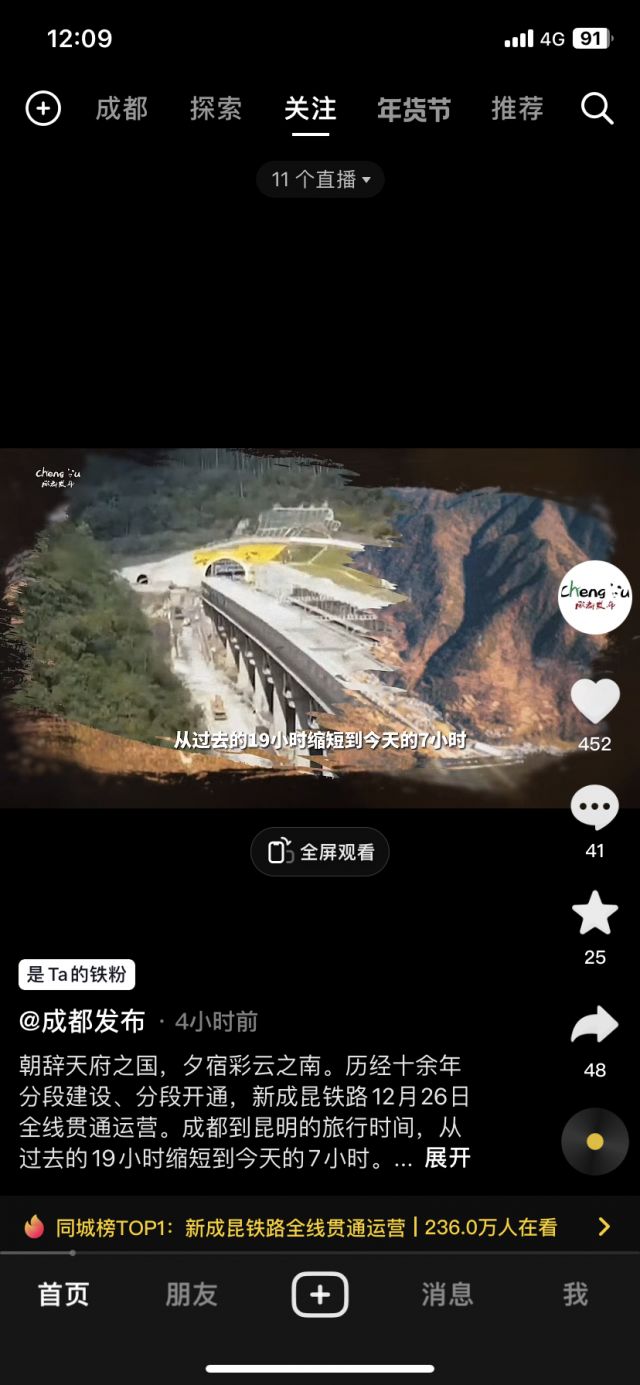Image resolution: width=640 pixels, height=1385 pixels.
Task: Create a new post with plus button
Action: tap(320, 1294)
